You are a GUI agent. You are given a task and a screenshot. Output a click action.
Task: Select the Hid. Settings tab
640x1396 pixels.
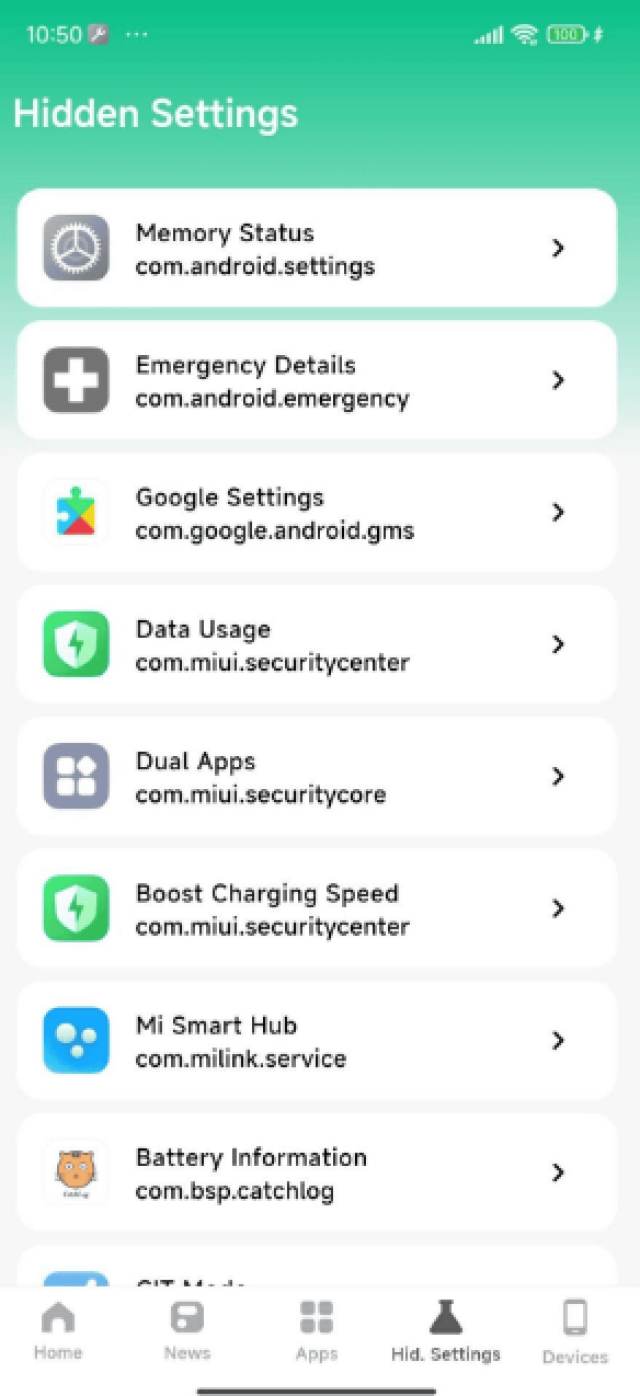446,1331
